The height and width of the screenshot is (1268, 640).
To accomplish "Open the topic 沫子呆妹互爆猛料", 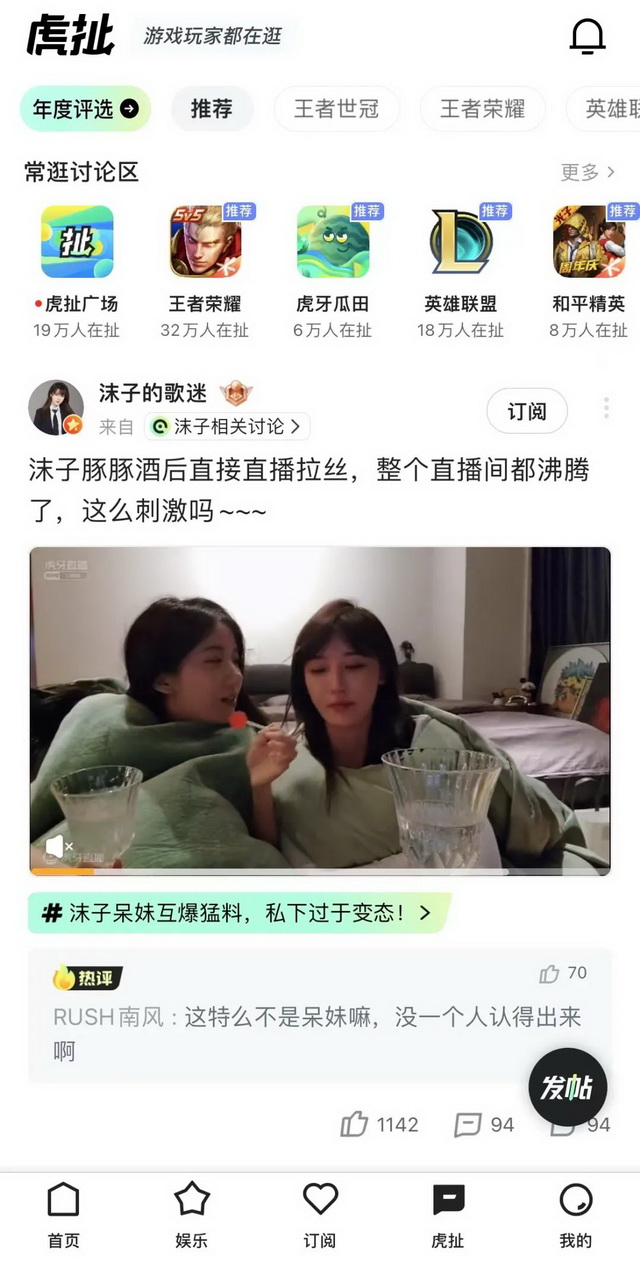I will click(x=236, y=912).
